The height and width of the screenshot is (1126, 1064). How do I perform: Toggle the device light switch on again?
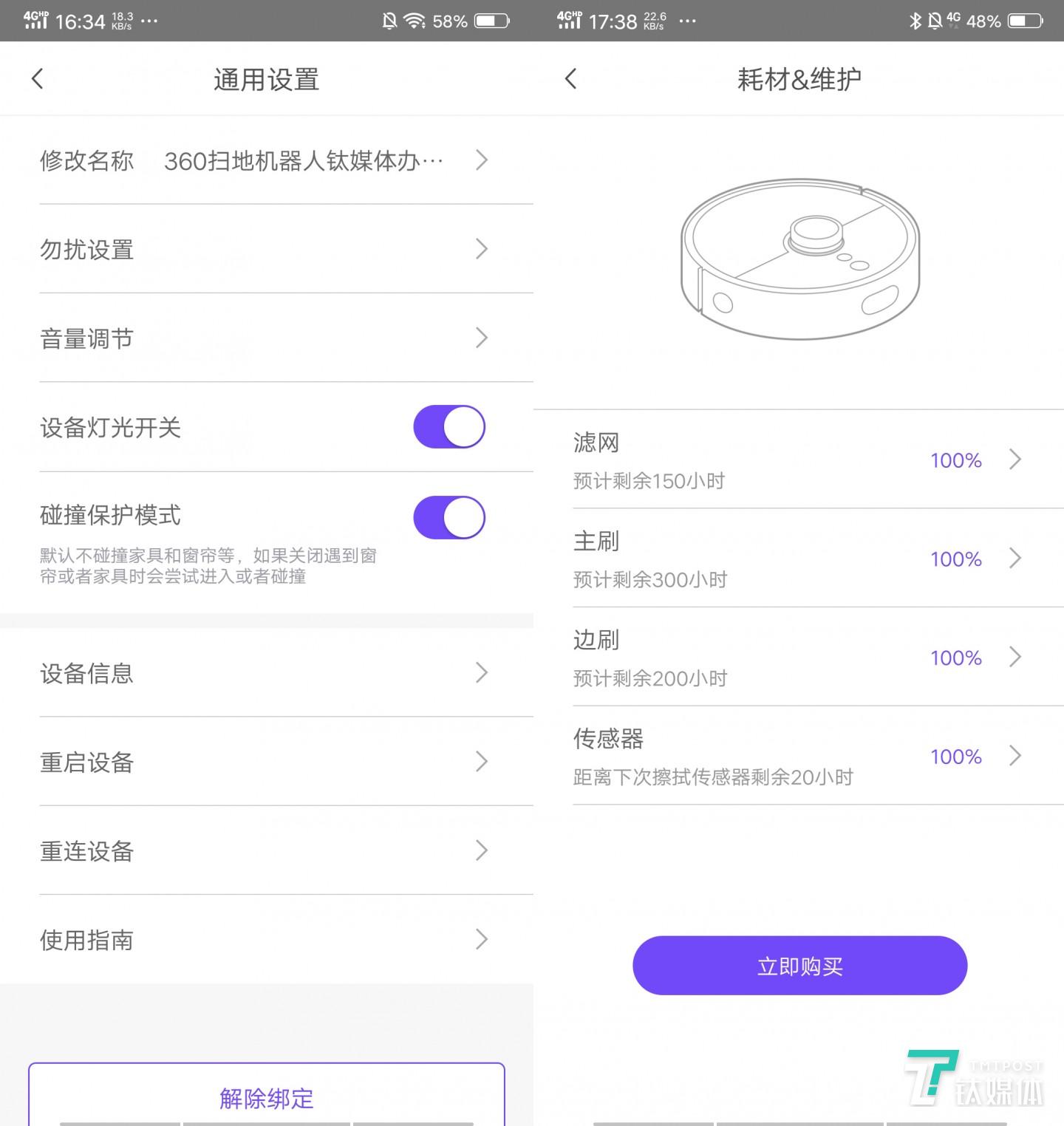click(449, 426)
